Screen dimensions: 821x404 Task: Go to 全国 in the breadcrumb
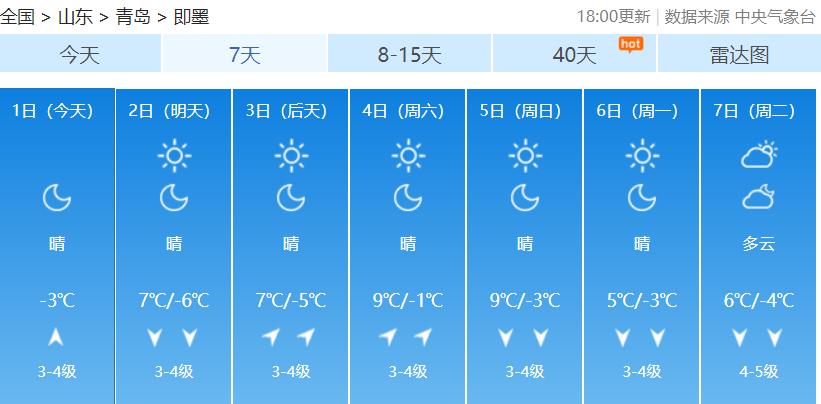pyautogui.click(x=18, y=17)
